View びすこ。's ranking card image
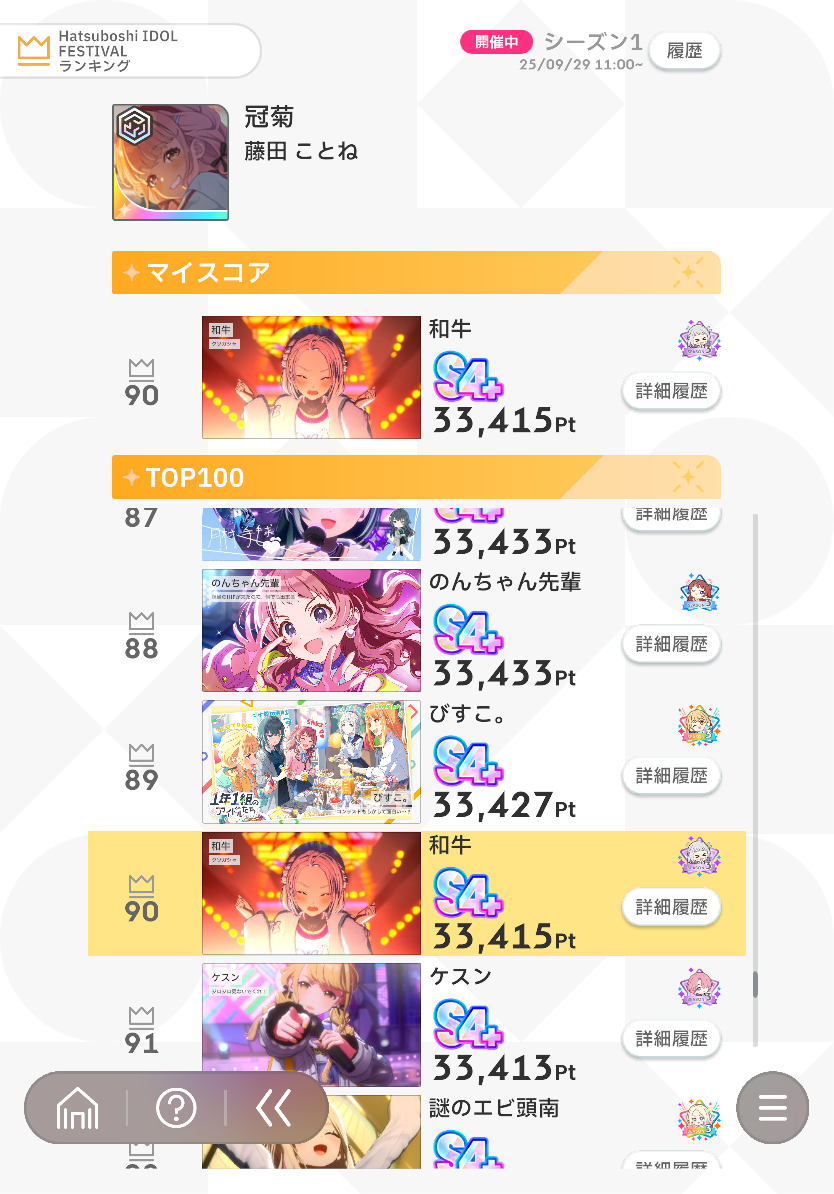Screen dimensions: 834x1194 [x=312, y=762]
